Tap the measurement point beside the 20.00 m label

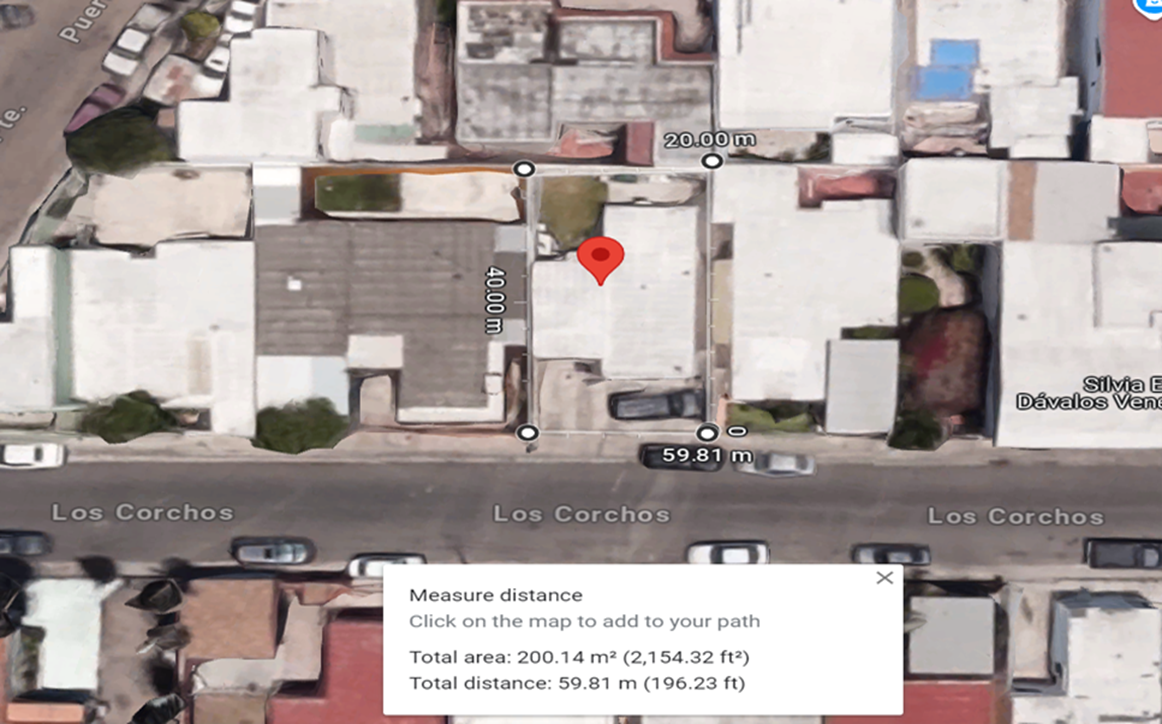coord(712,161)
